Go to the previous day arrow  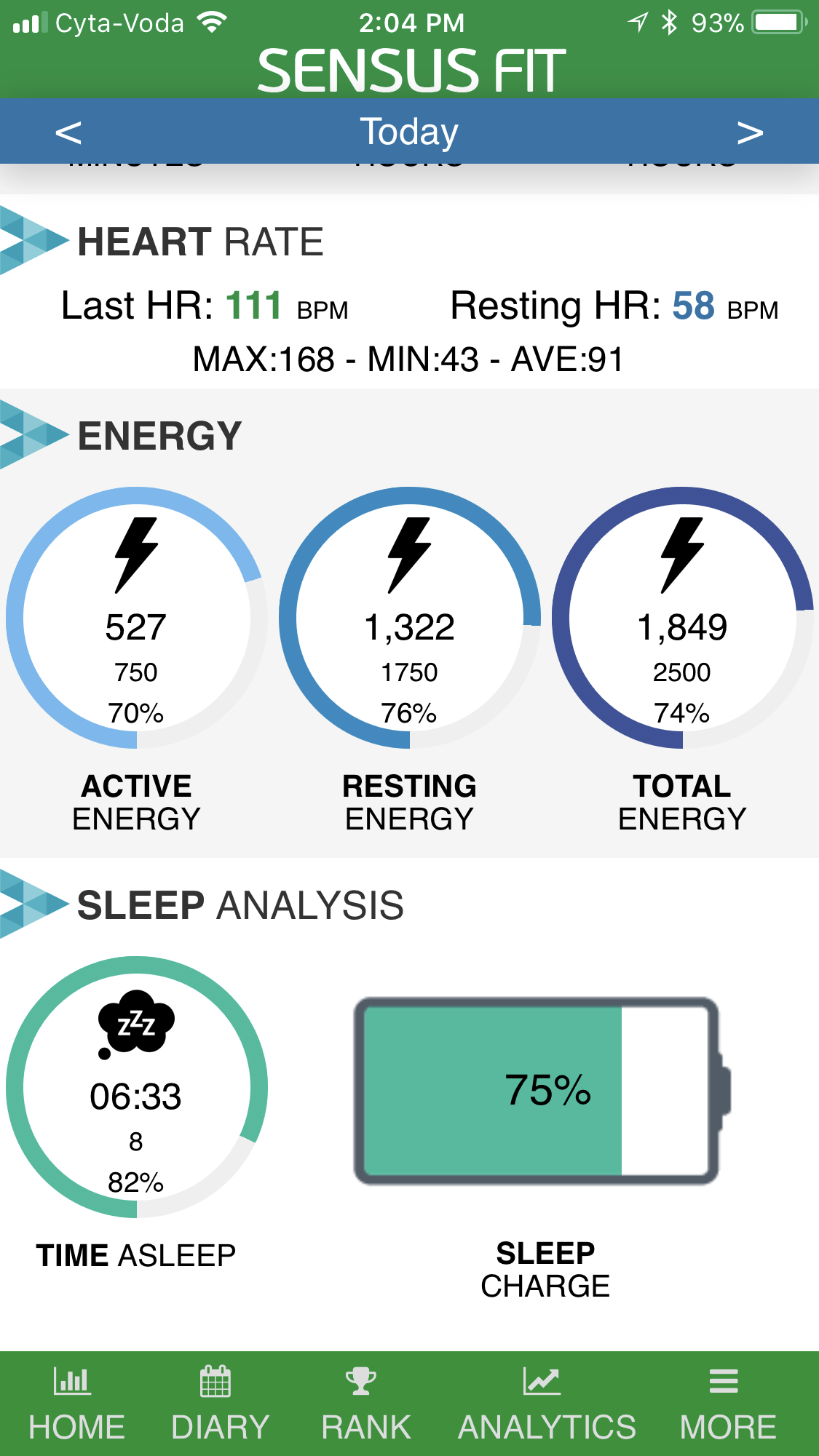(68, 132)
